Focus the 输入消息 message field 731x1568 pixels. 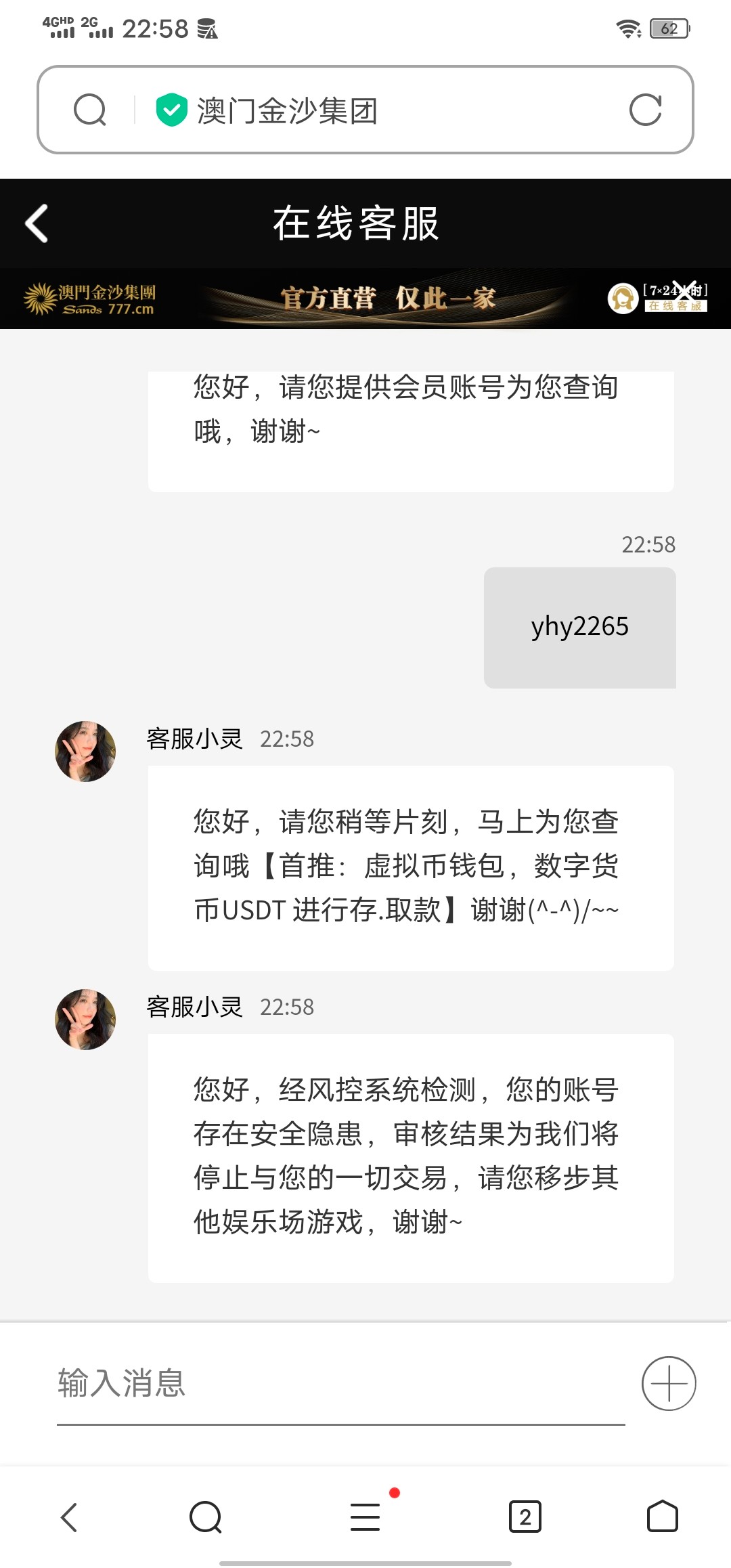point(338,1383)
